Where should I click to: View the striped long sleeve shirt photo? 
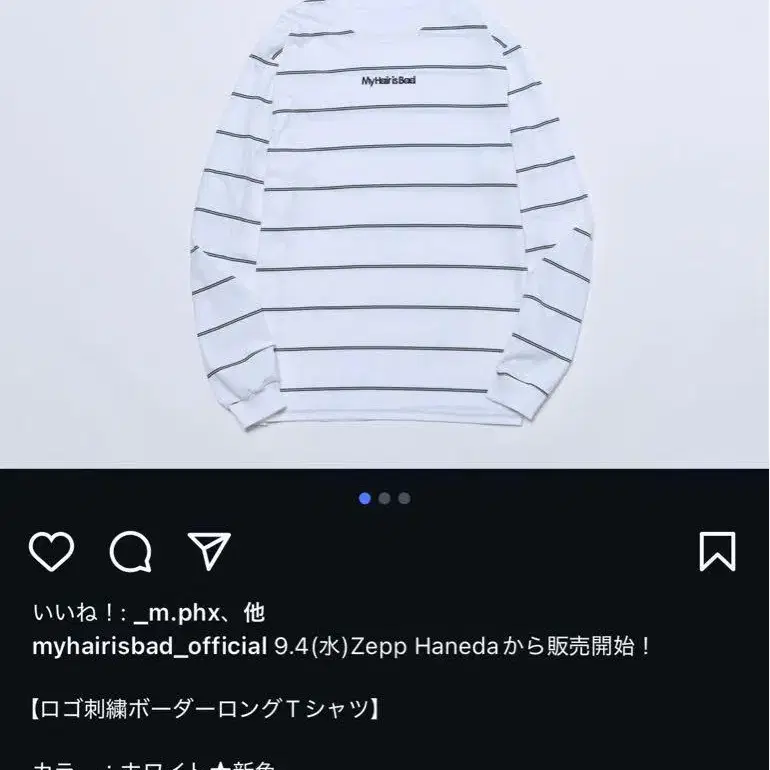coord(385,234)
